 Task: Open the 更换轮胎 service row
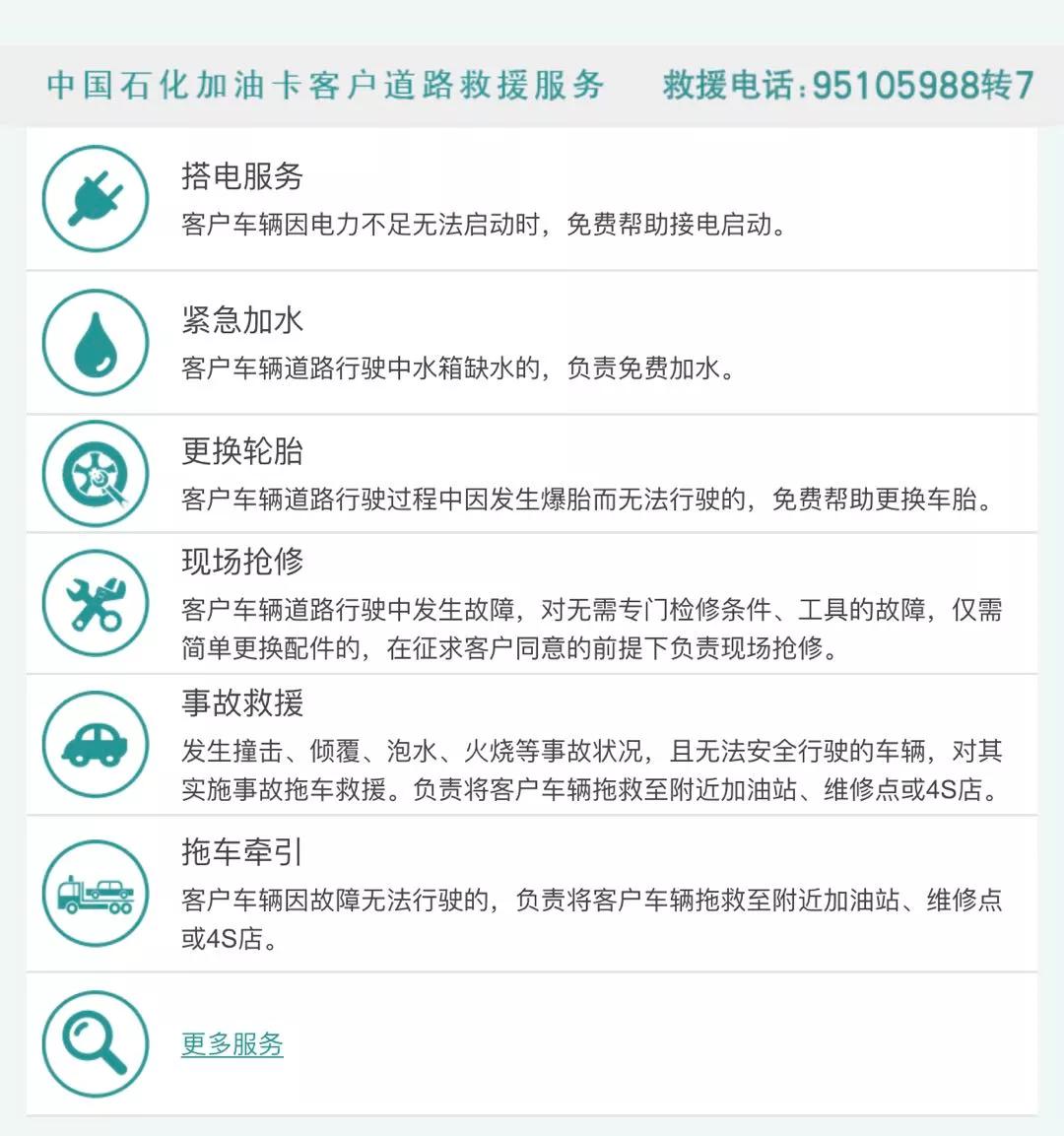click(242, 452)
